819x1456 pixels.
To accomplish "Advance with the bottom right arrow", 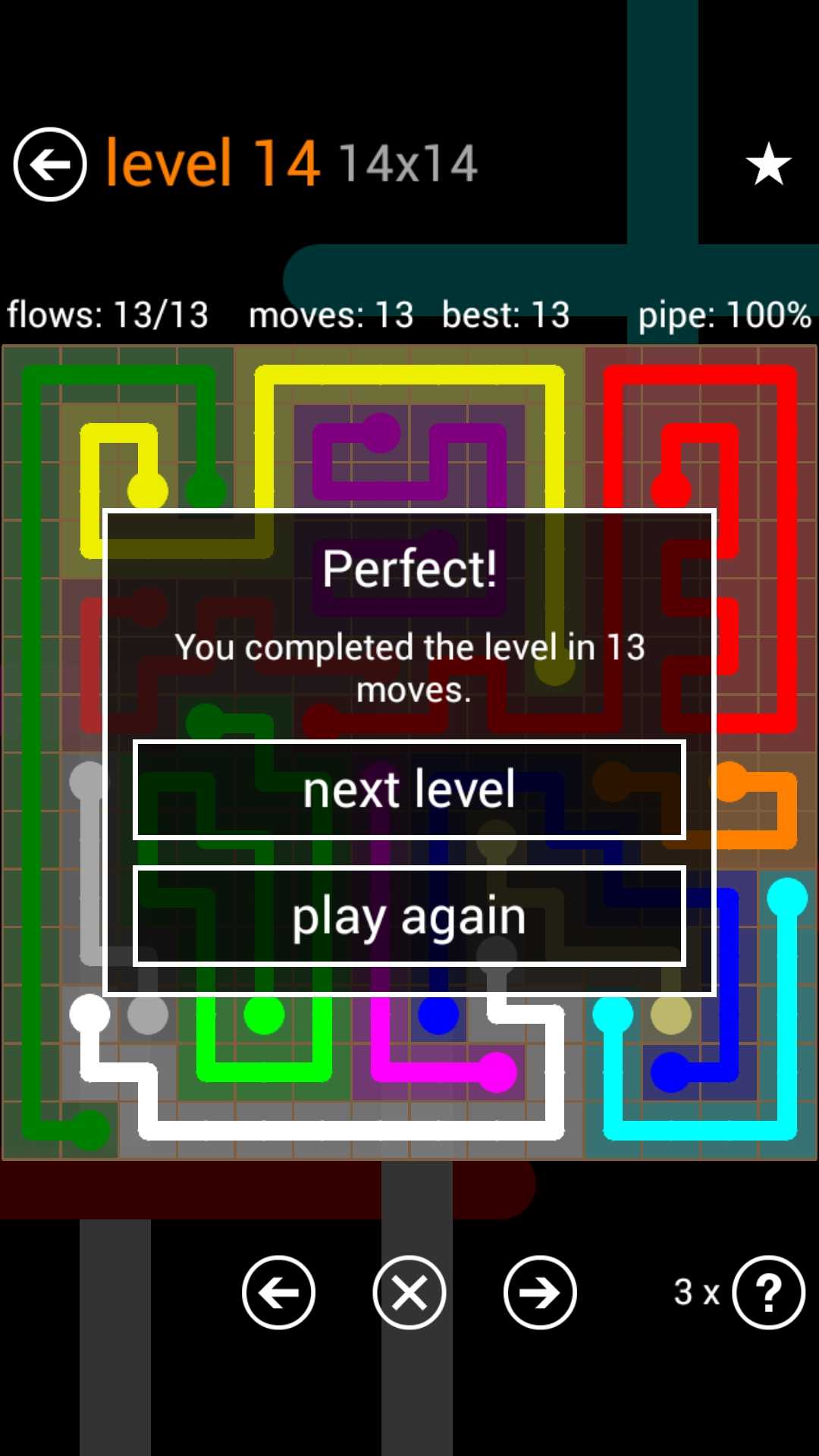I will click(540, 1292).
